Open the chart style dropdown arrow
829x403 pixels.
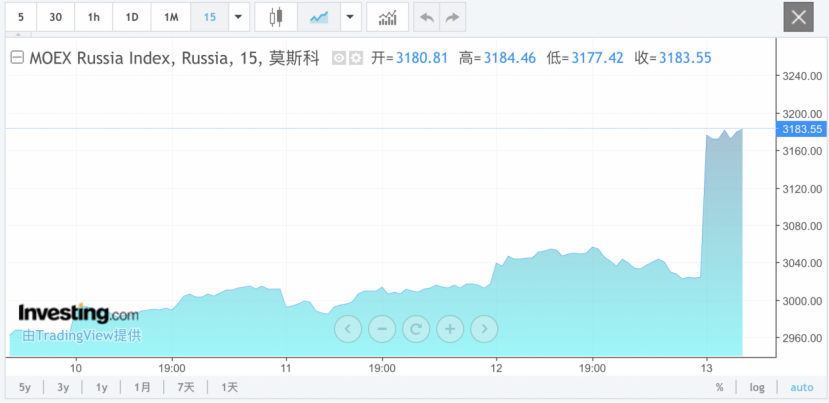tap(349, 17)
